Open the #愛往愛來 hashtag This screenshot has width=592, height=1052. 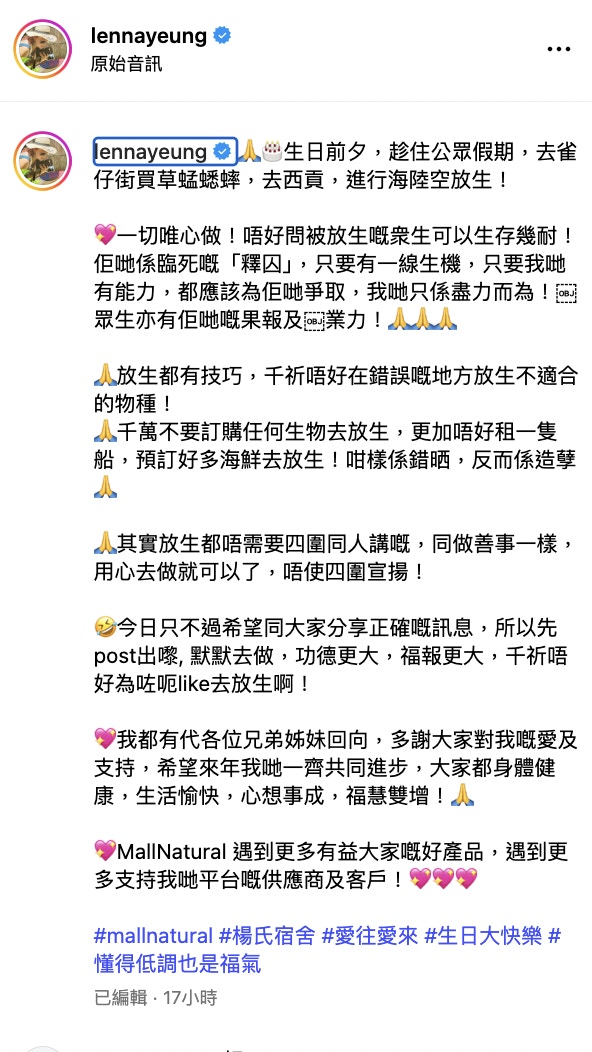[369, 936]
